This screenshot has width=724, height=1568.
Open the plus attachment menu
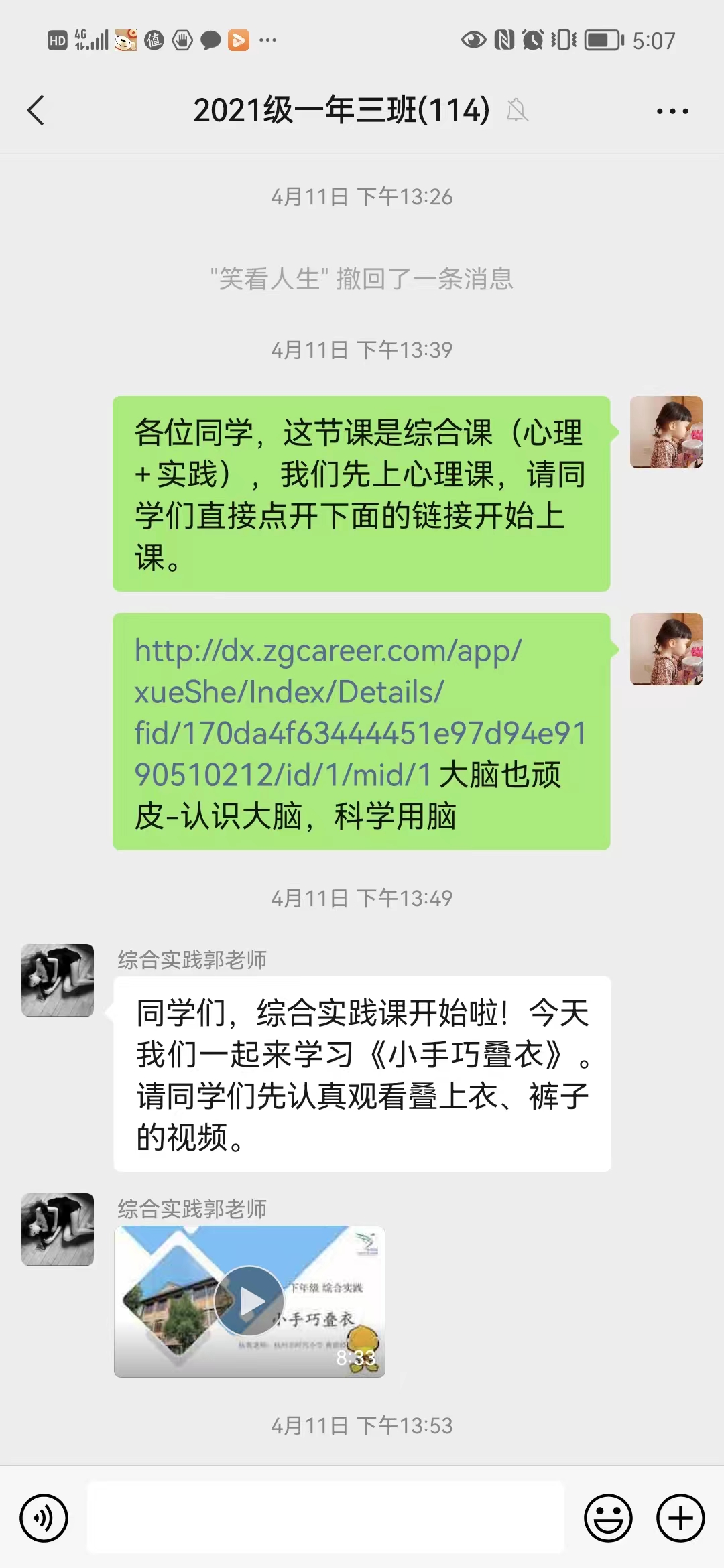point(680,1518)
